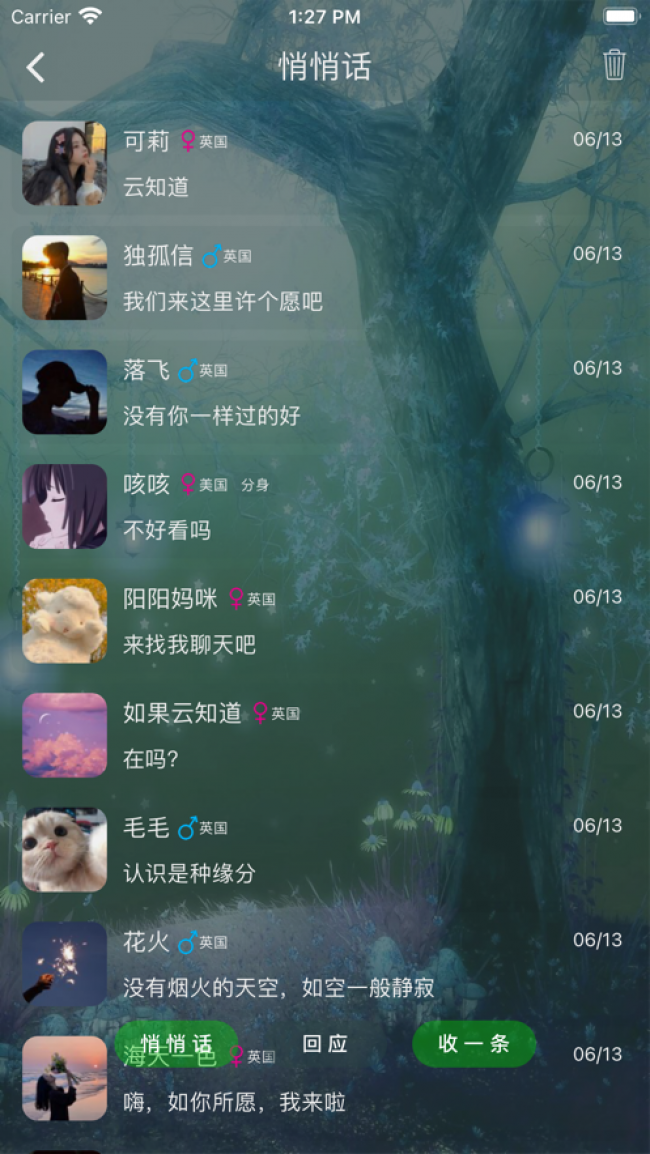650x1154 pixels.
Task: Open the whisper from 可莉
Action: [x=325, y=163]
